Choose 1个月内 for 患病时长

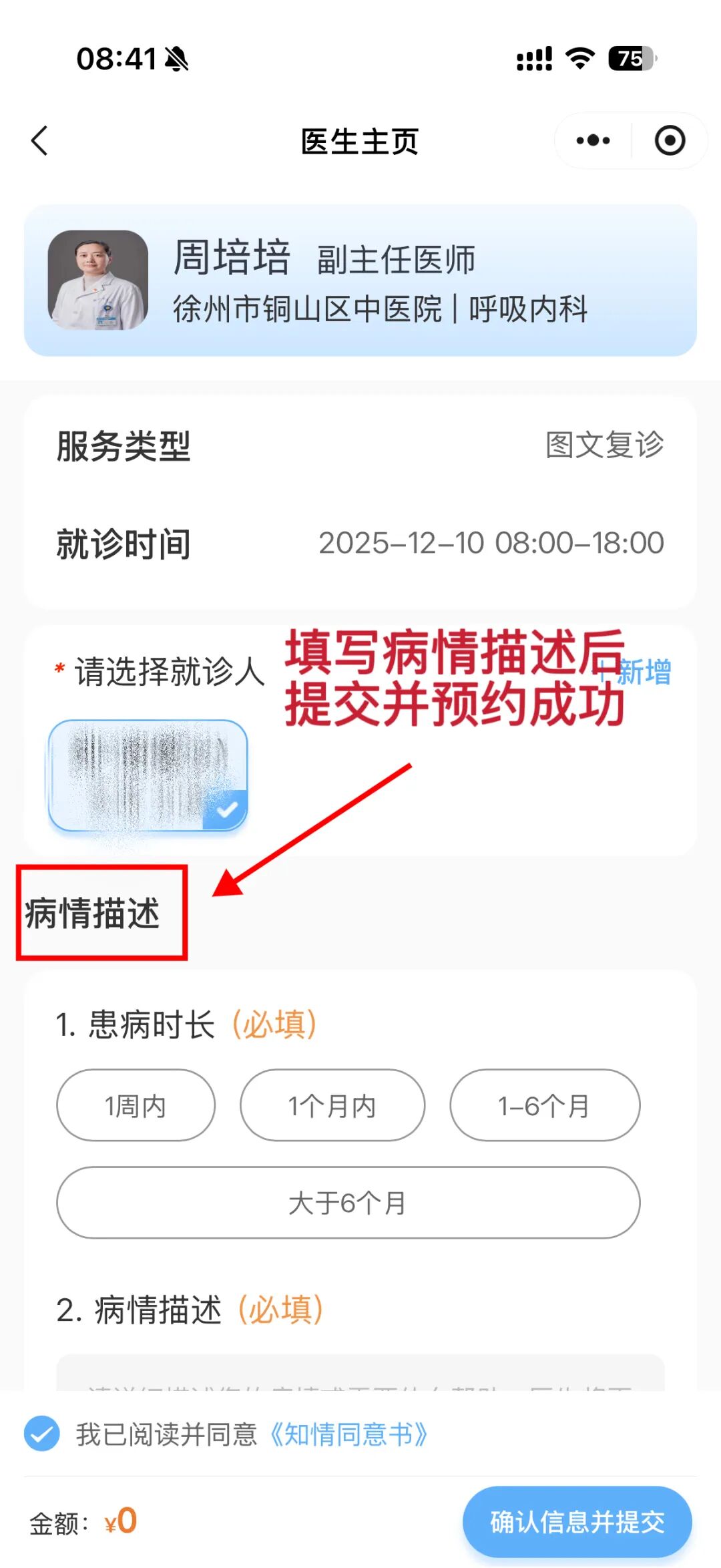(332, 1105)
